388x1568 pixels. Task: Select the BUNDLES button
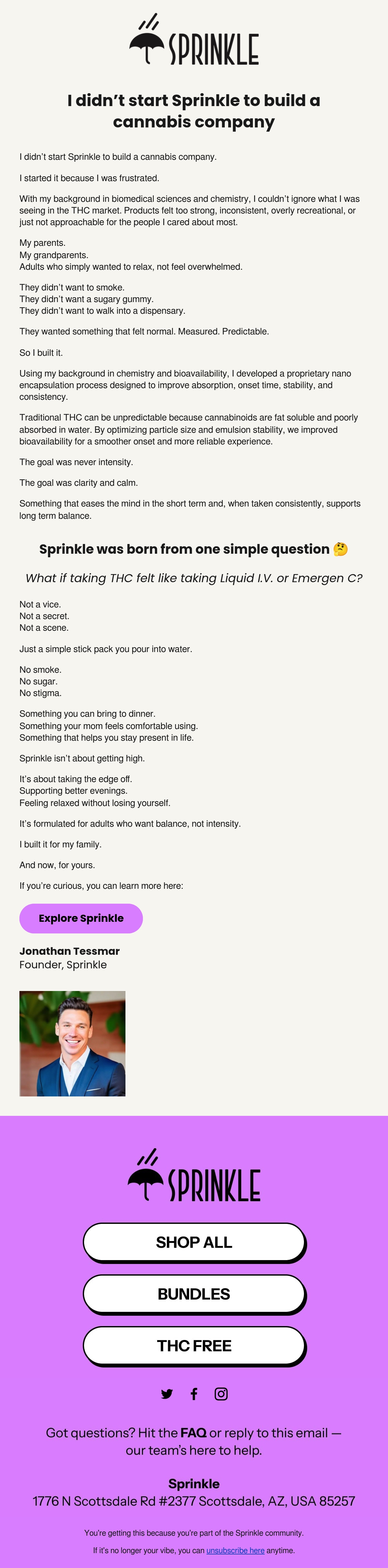click(194, 1294)
